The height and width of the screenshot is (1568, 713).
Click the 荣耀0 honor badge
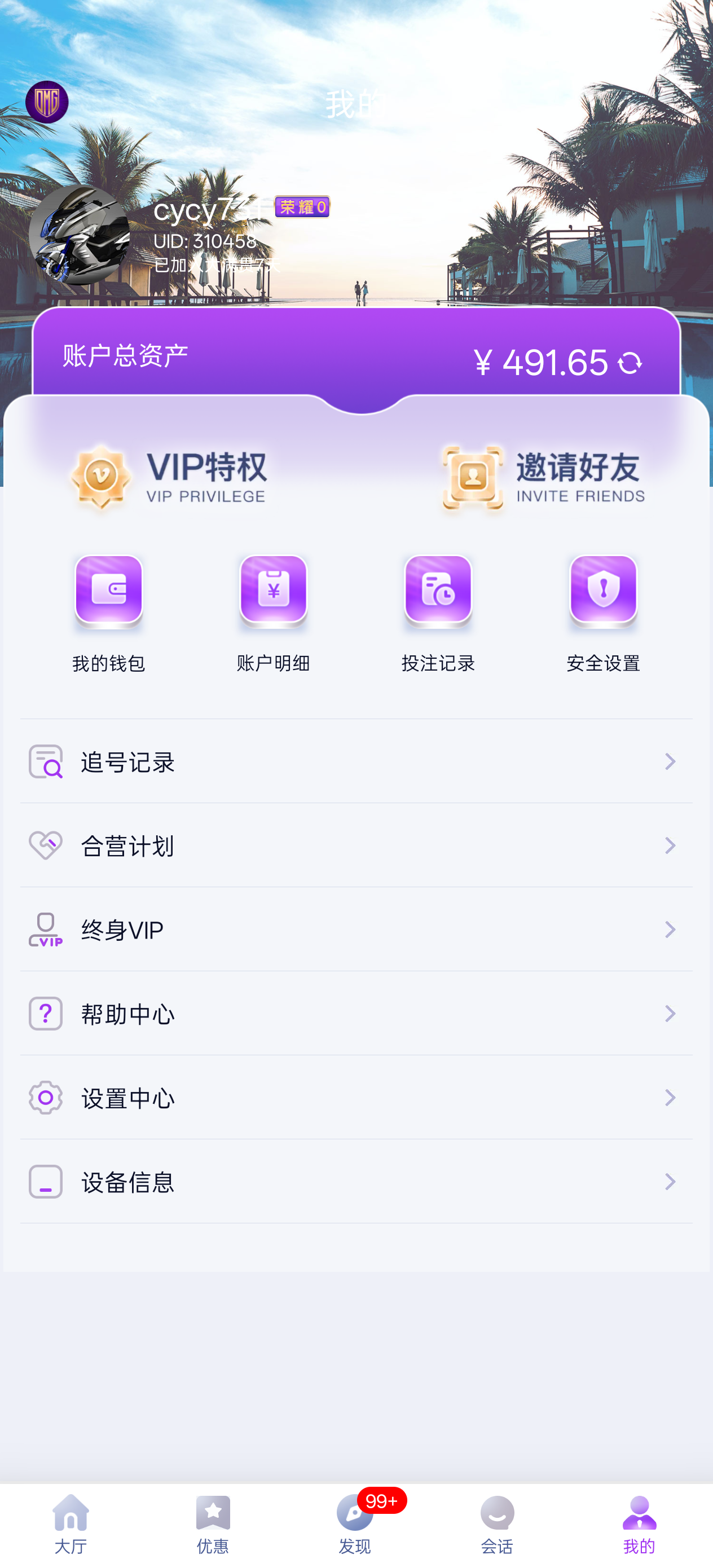(x=302, y=206)
